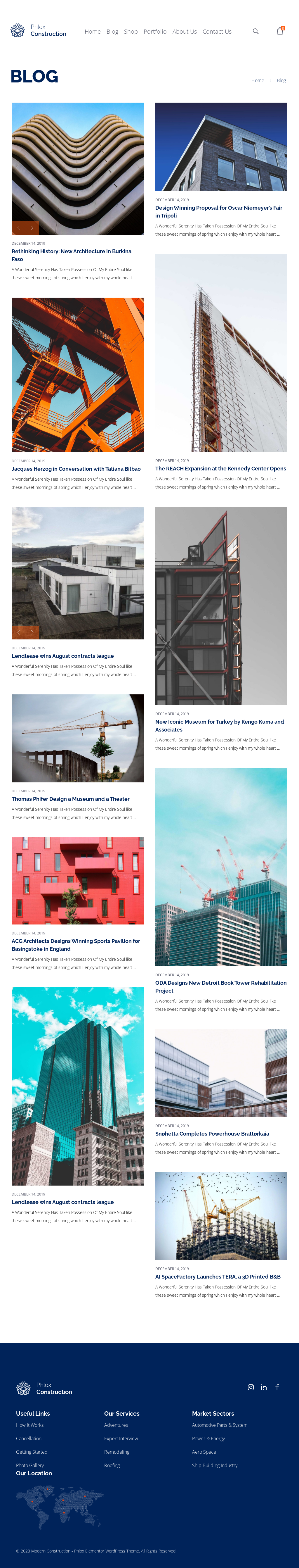The width and height of the screenshot is (299, 1568).
Task: Tap the Home breadcrumb link
Action: (x=258, y=80)
